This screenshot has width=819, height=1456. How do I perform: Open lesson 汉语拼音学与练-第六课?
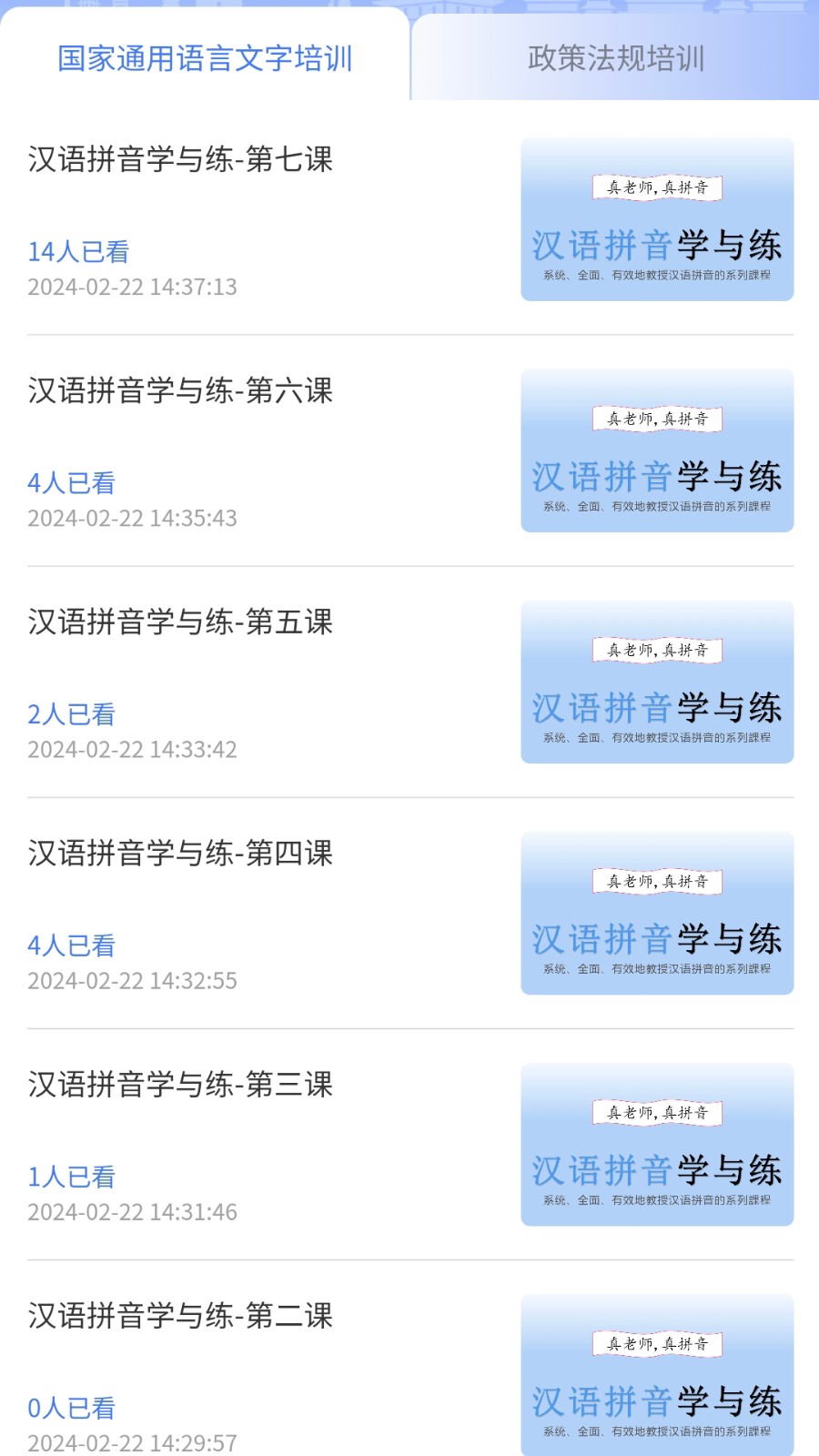[180, 391]
